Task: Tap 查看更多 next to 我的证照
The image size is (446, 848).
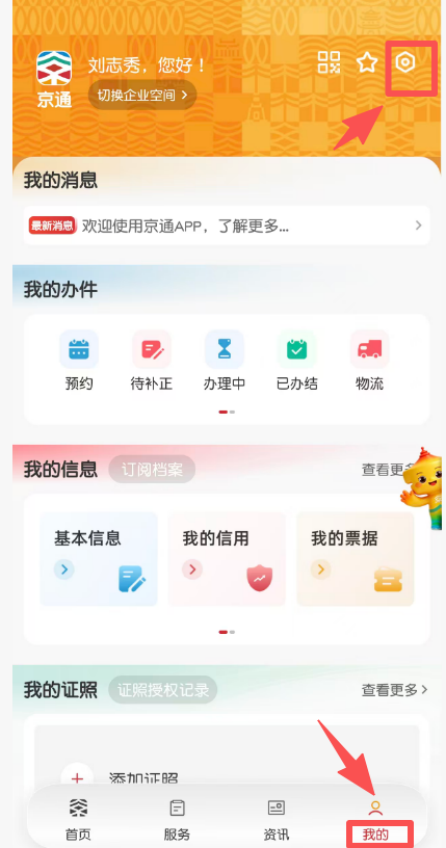Action: pos(395,690)
